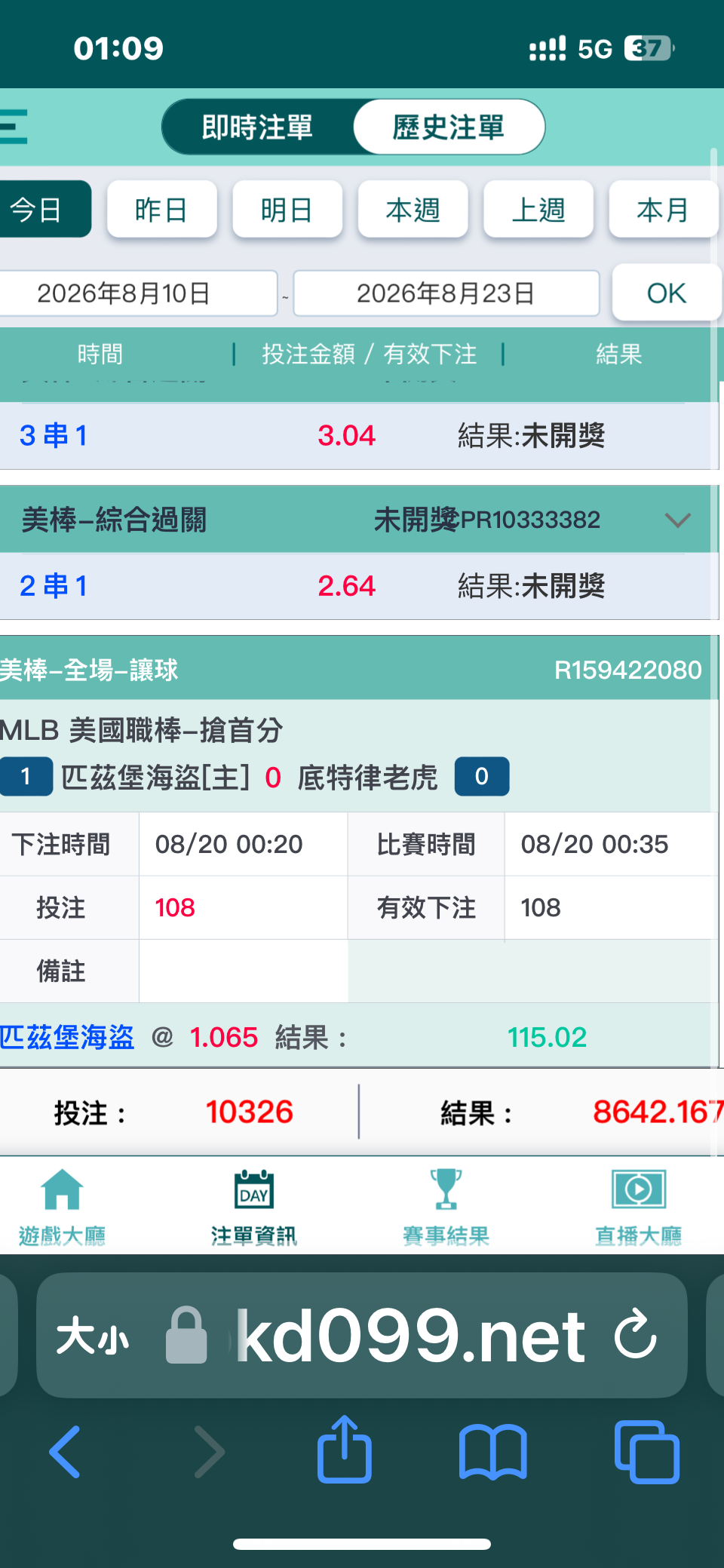
Task: Select the 明日 filter
Action: tap(287, 209)
